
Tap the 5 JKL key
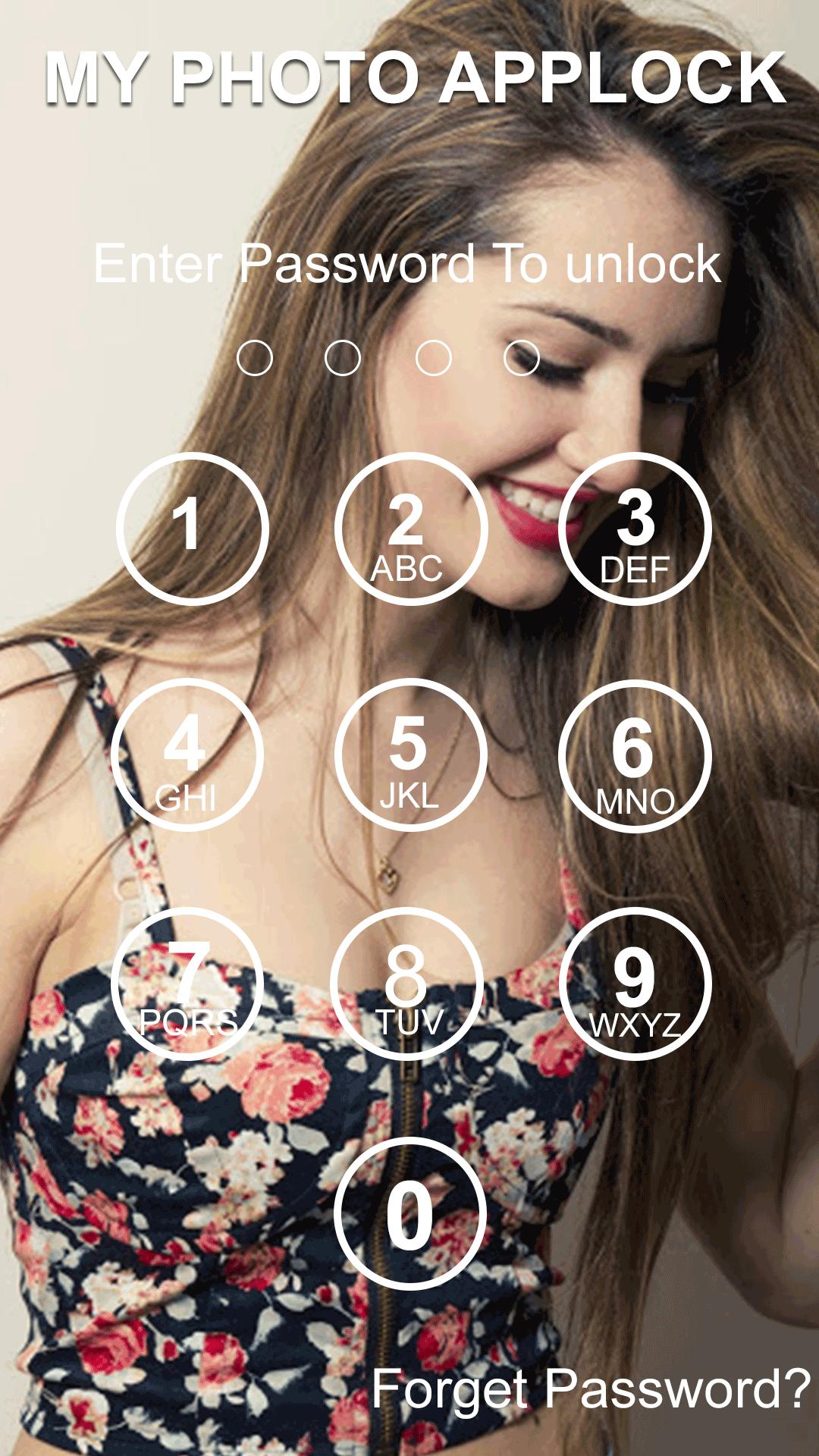[x=409, y=755]
